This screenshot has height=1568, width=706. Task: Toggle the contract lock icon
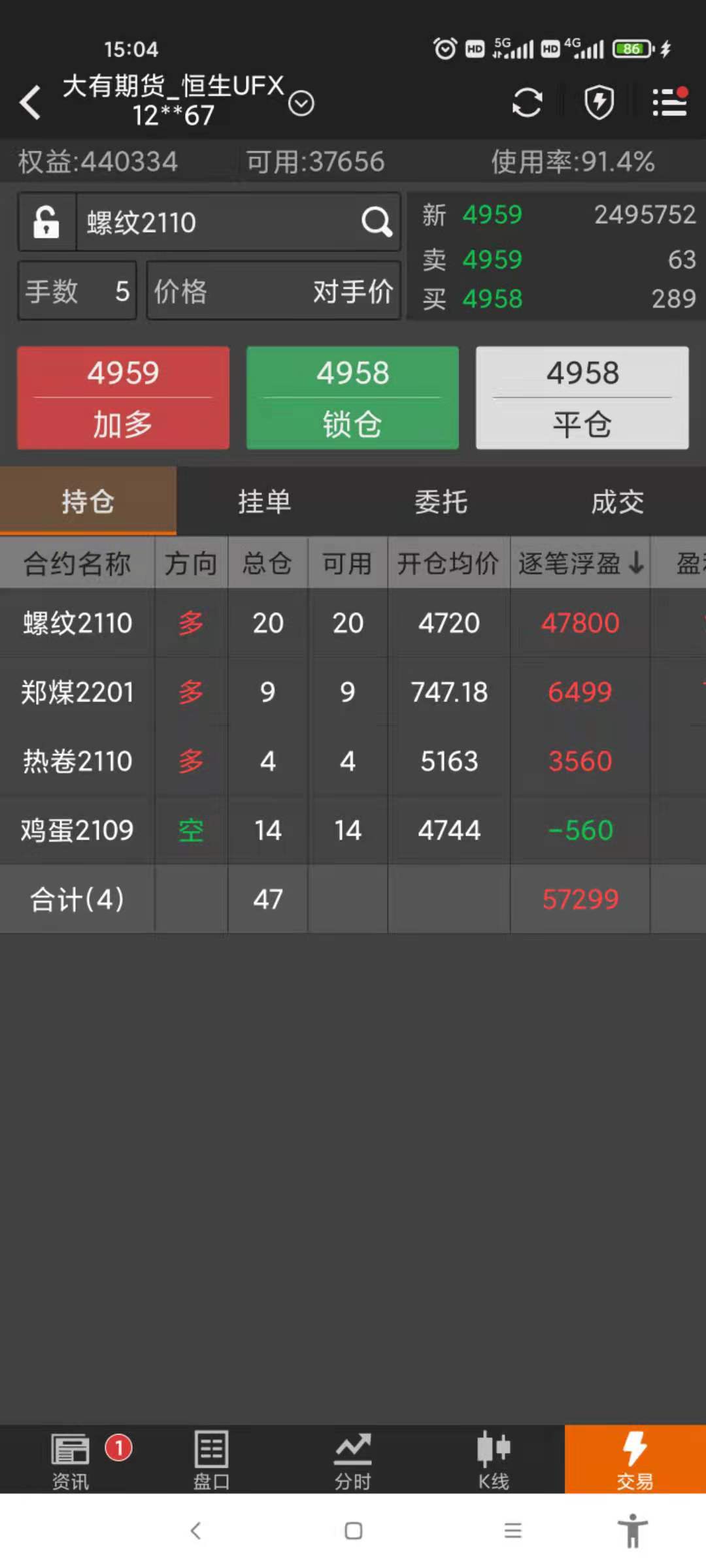pyautogui.click(x=46, y=222)
